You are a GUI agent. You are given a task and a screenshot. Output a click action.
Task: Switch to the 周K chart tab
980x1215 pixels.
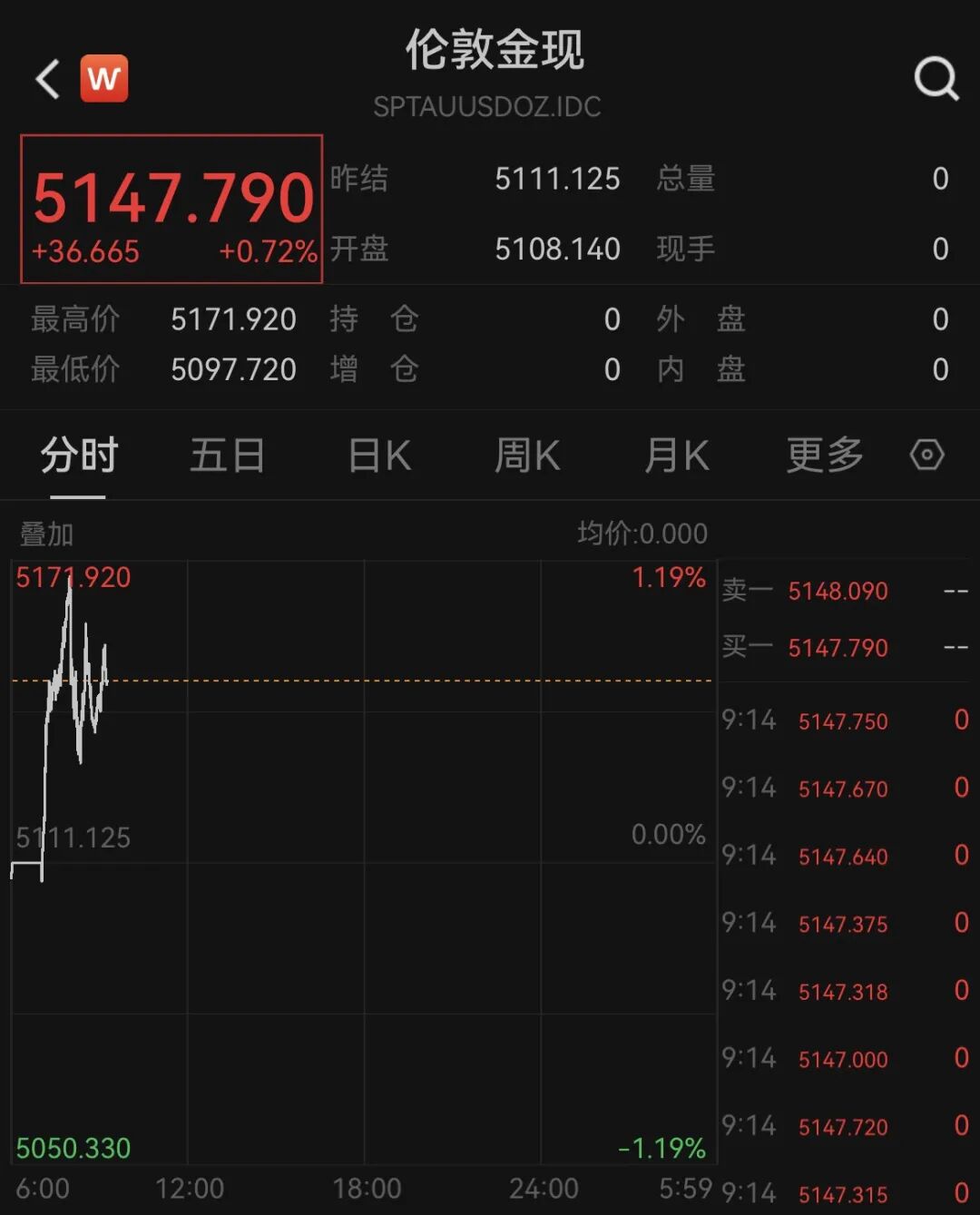527,455
